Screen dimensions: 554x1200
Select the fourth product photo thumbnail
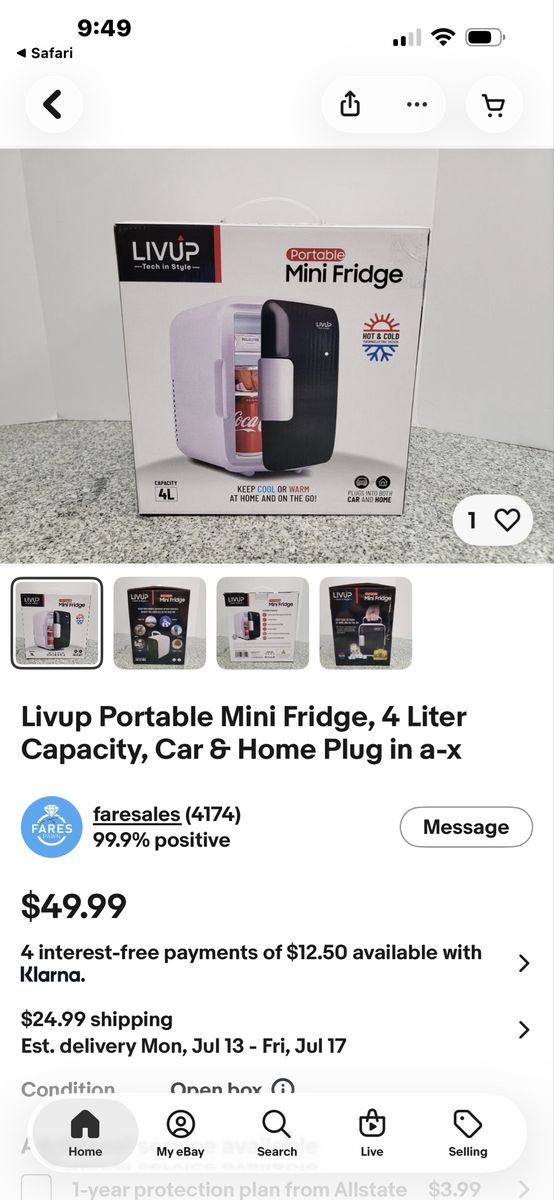click(x=366, y=623)
